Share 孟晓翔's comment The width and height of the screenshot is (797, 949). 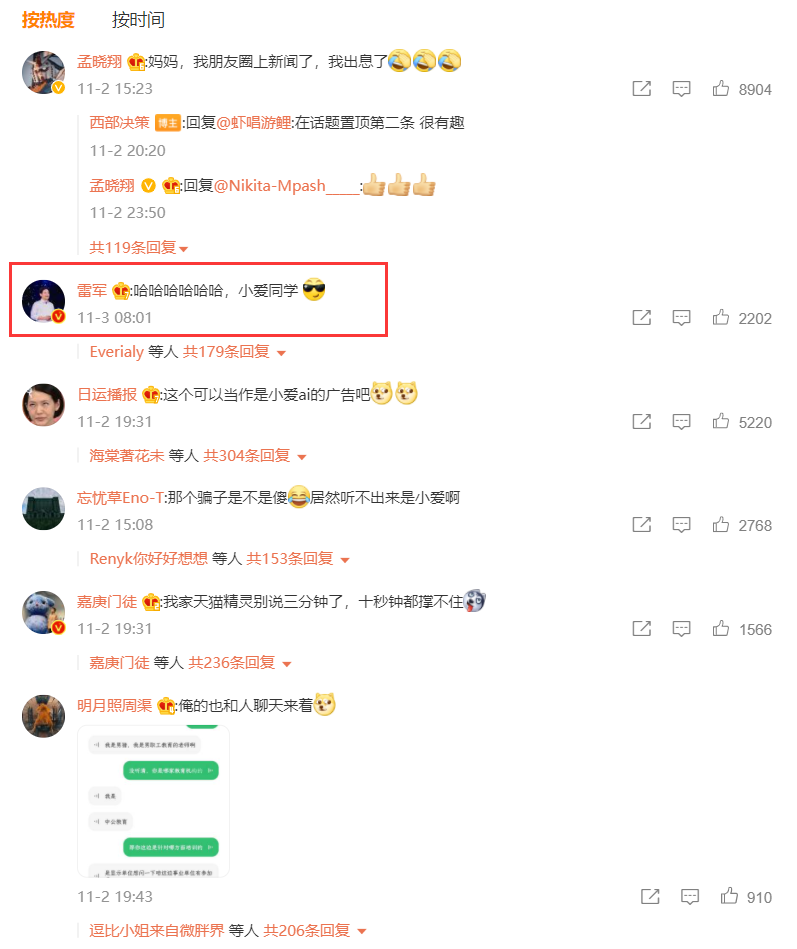click(641, 89)
